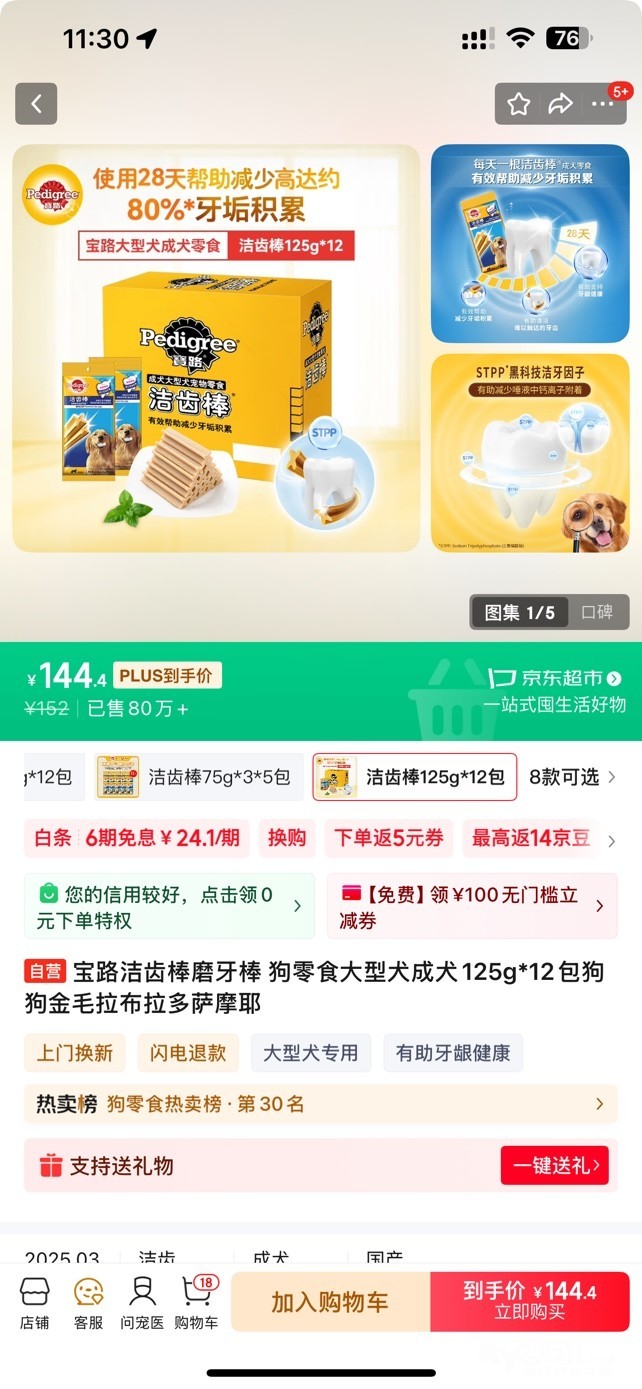The width and height of the screenshot is (642, 1389).
Task: Add item with 加入购物车 button
Action: coord(330,1302)
